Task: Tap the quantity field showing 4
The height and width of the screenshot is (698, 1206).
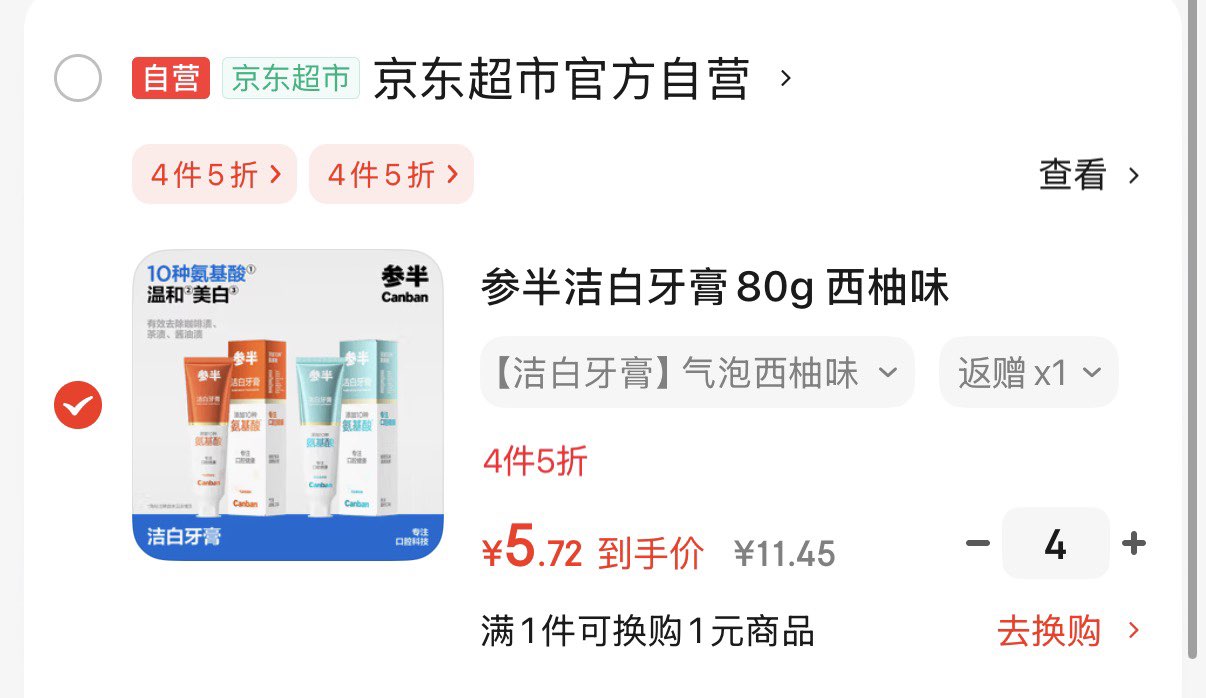Action: [1055, 543]
